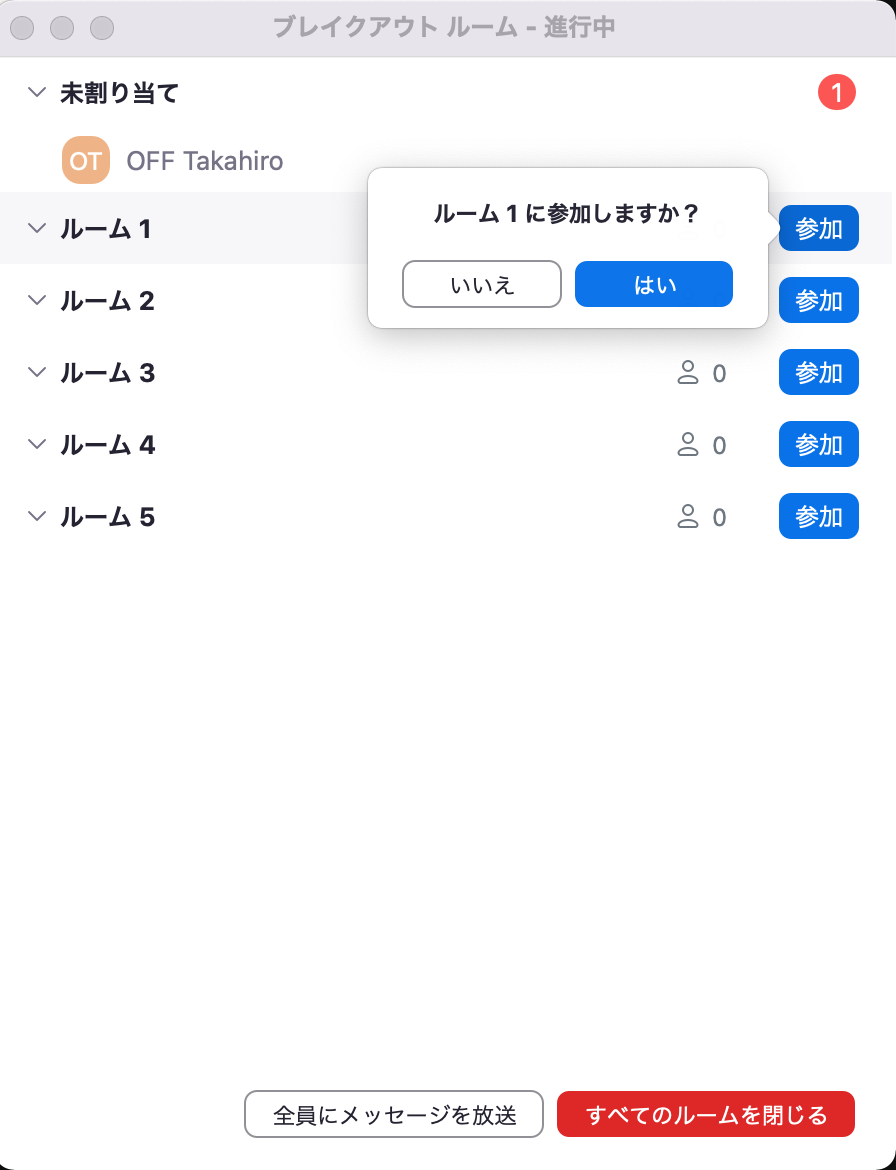Join ルーム 2 with its 参加 button

818,300
